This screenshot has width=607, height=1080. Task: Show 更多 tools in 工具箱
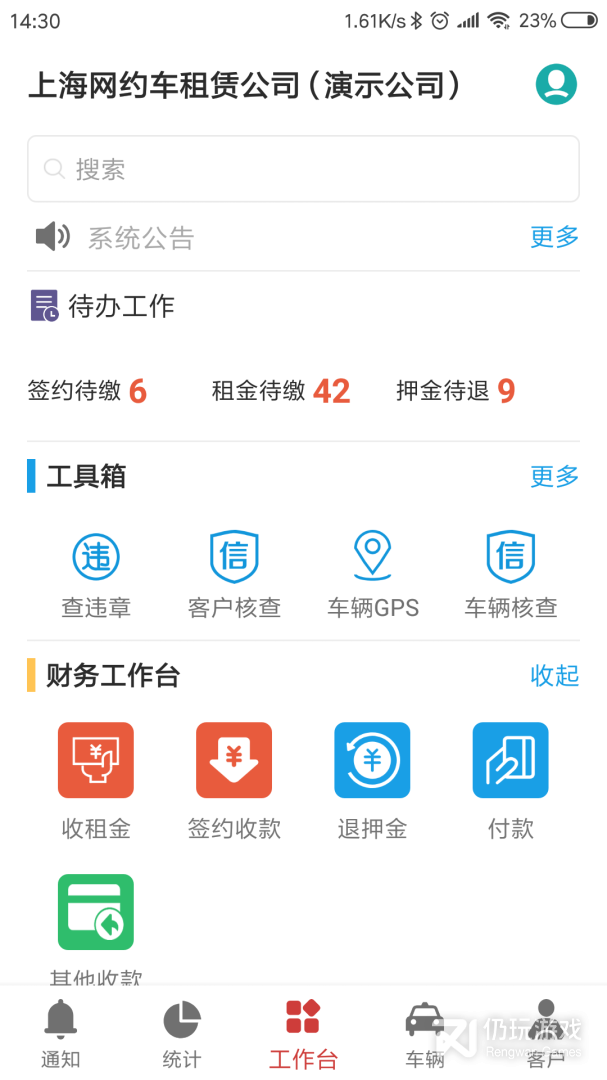554,476
